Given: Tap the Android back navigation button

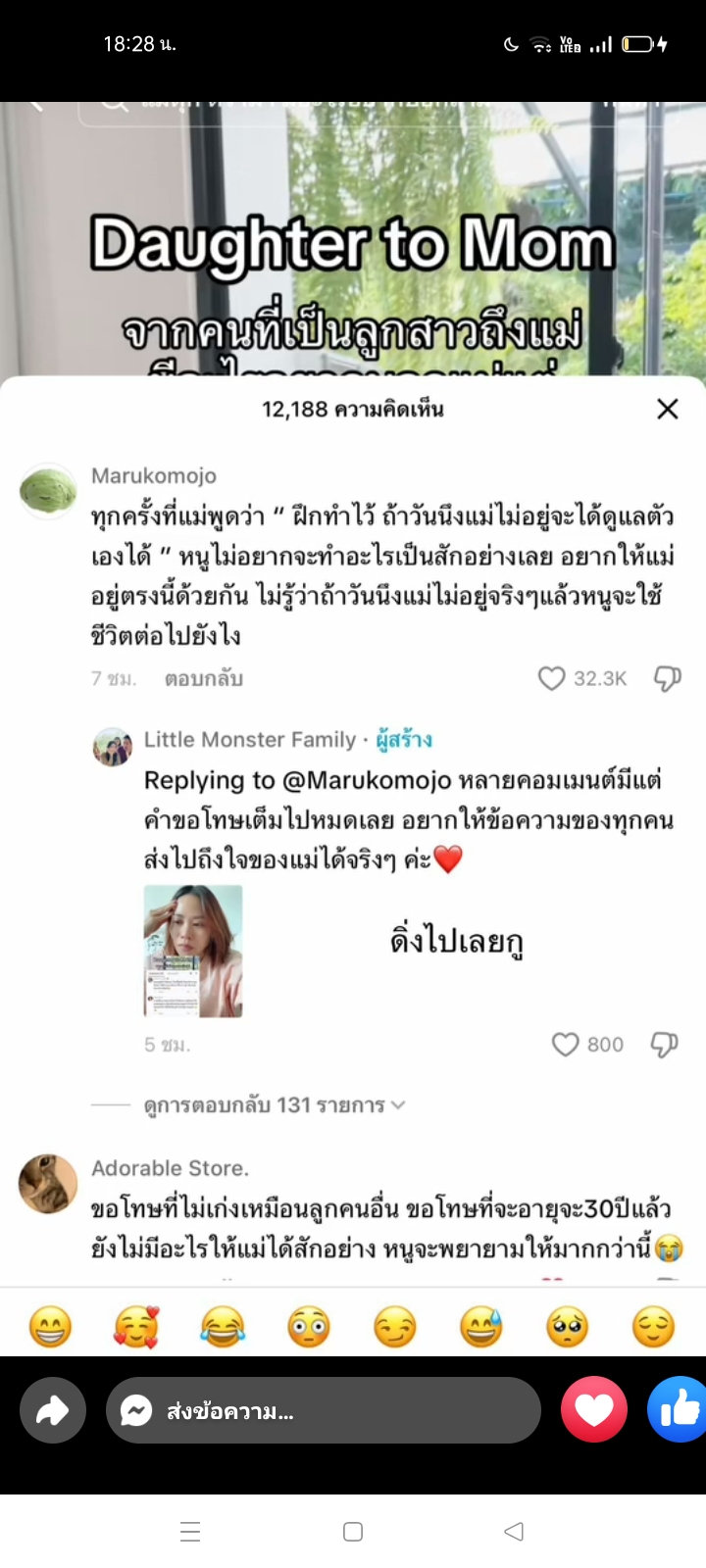Looking at the screenshot, I should [514, 1530].
